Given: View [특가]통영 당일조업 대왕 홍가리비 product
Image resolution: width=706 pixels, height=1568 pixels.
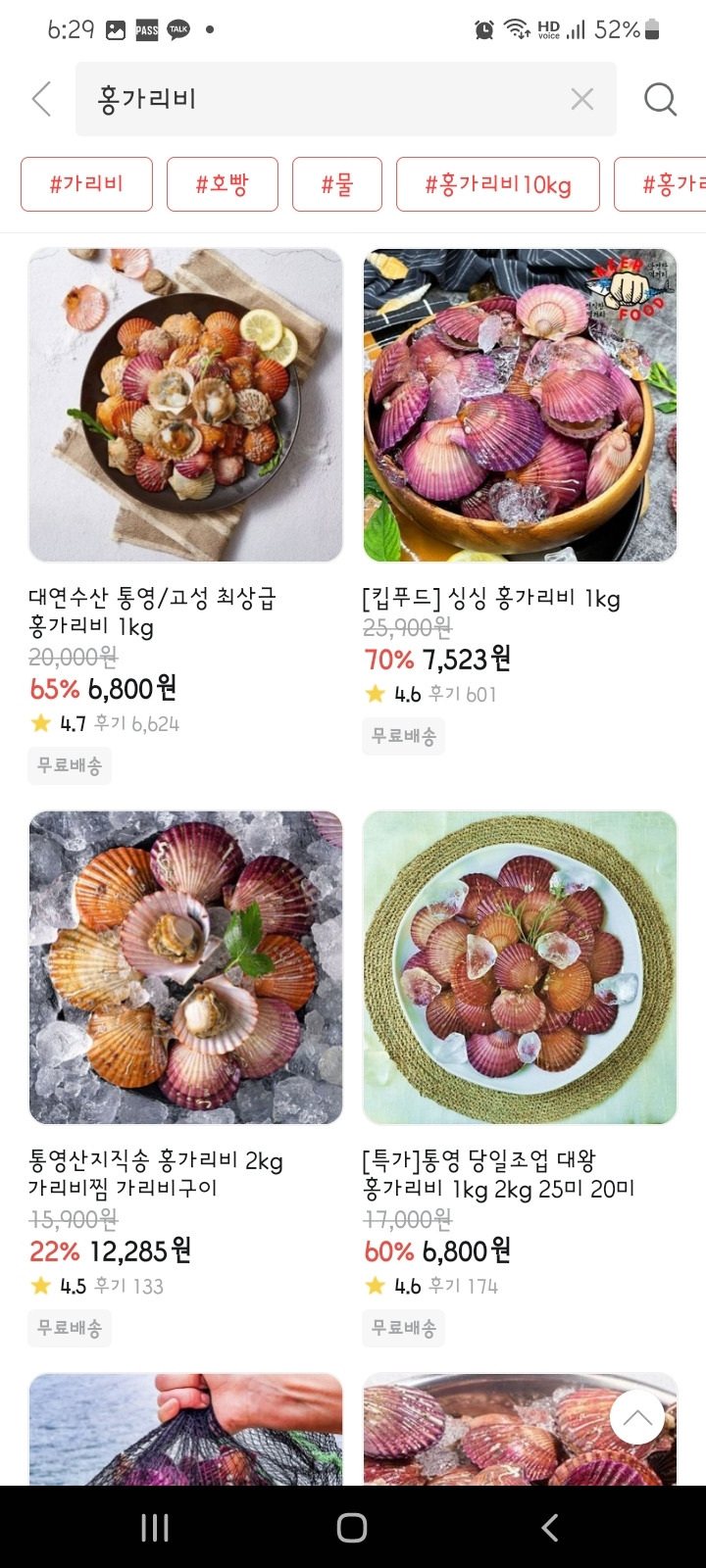Looking at the screenshot, I should [520, 967].
